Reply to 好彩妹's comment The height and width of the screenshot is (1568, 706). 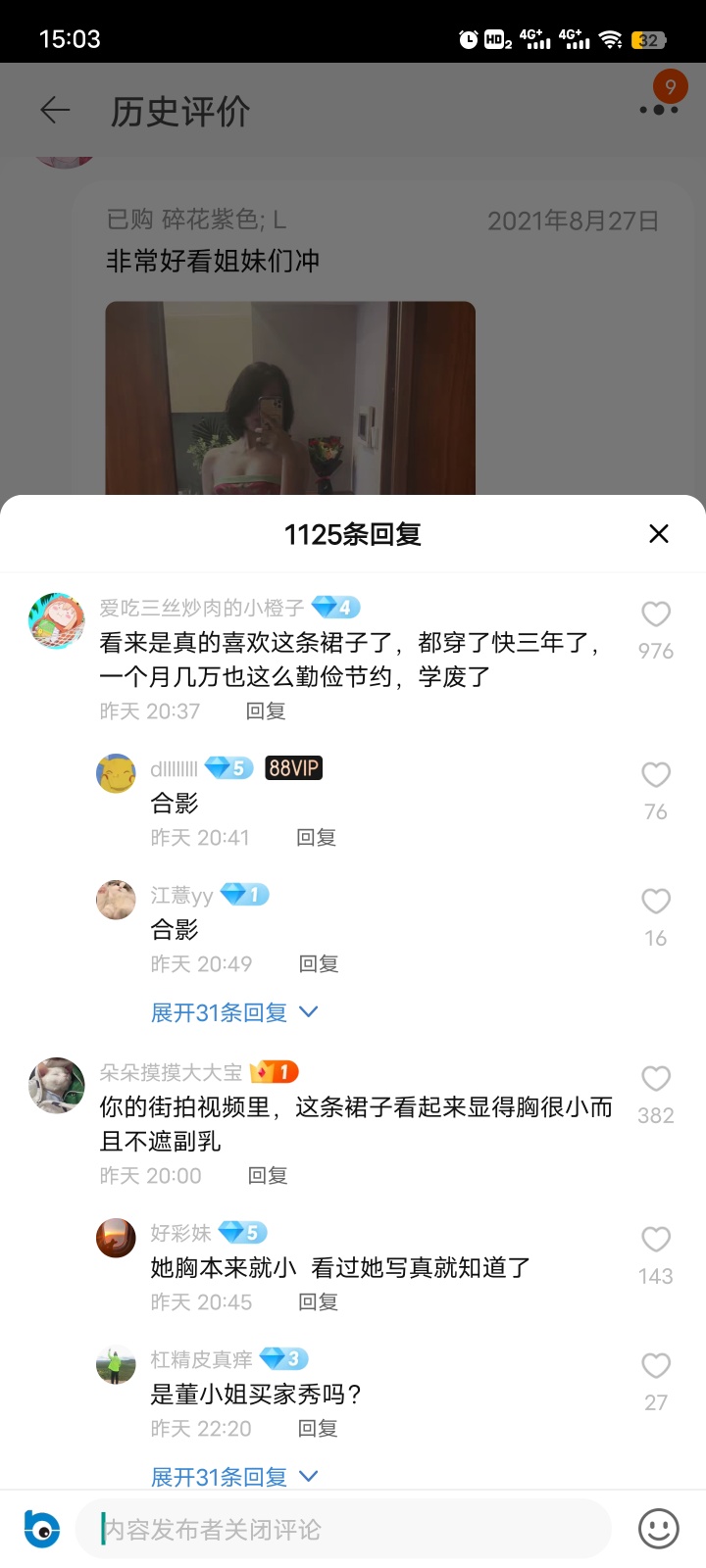click(318, 1302)
